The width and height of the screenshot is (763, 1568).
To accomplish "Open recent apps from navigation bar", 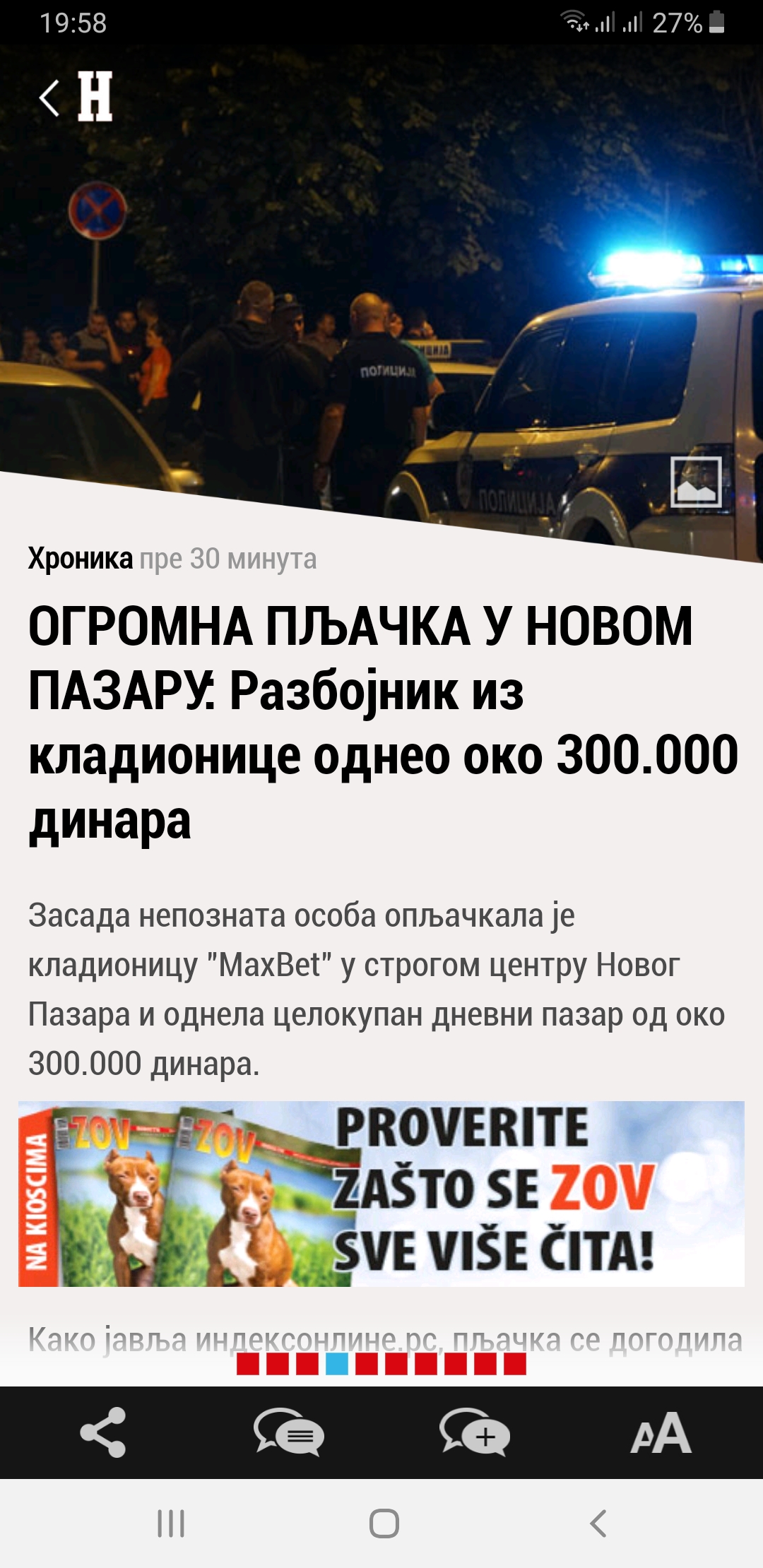I will pyautogui.click(x=171, y=1524).
